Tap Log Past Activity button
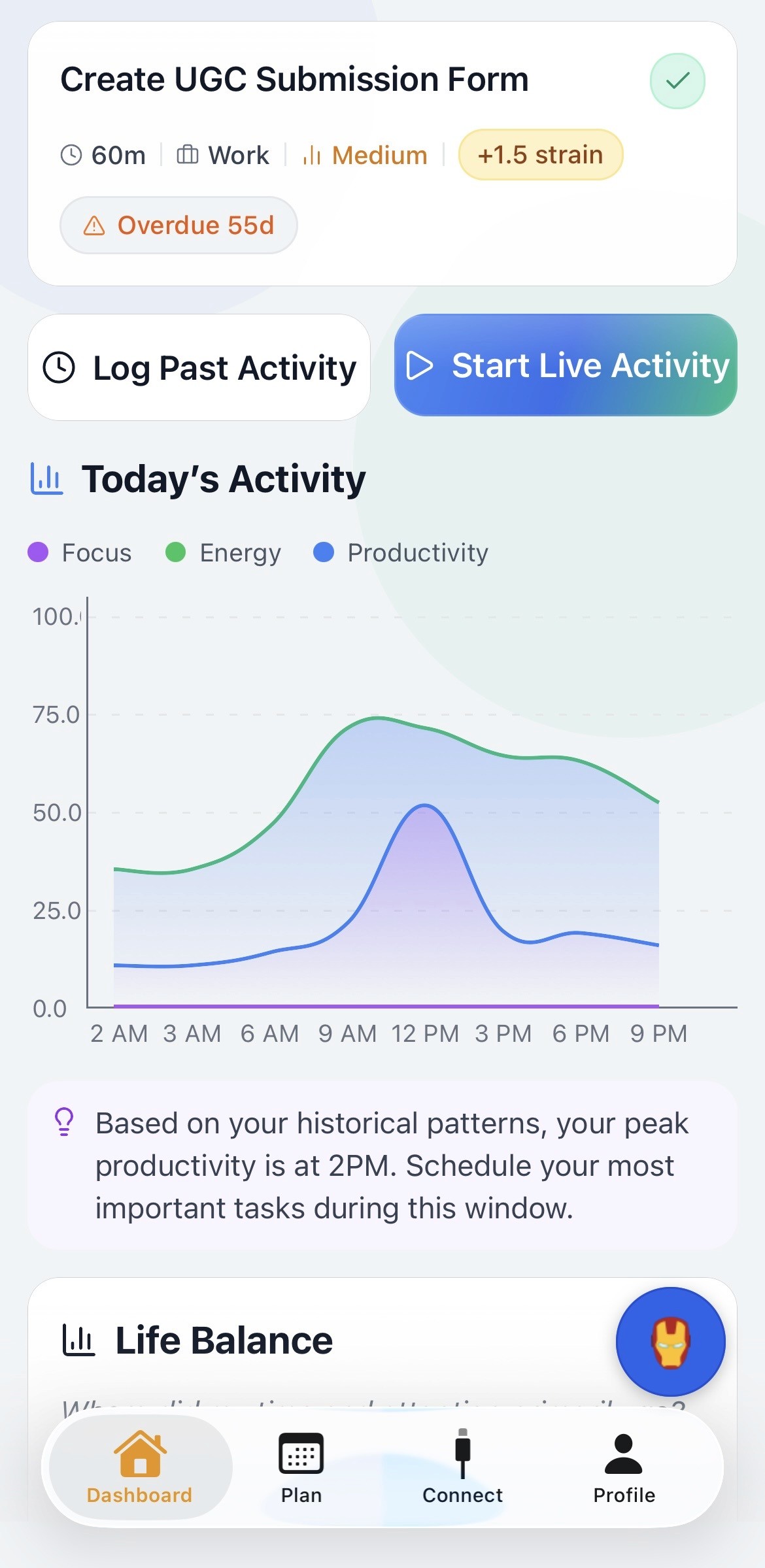 [x=199, y=367]
